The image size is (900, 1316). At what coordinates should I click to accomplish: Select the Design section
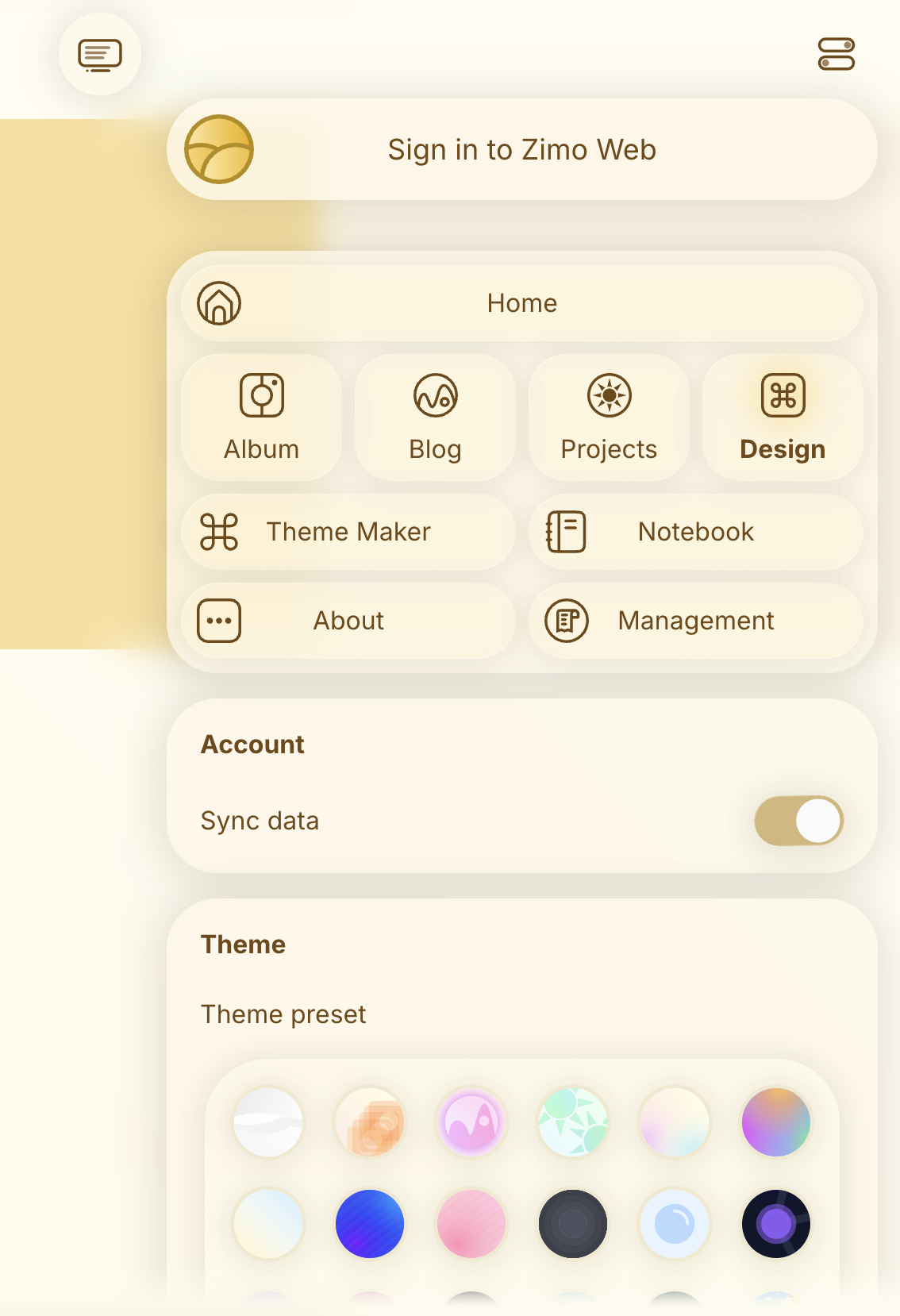(x=783, y=418)
